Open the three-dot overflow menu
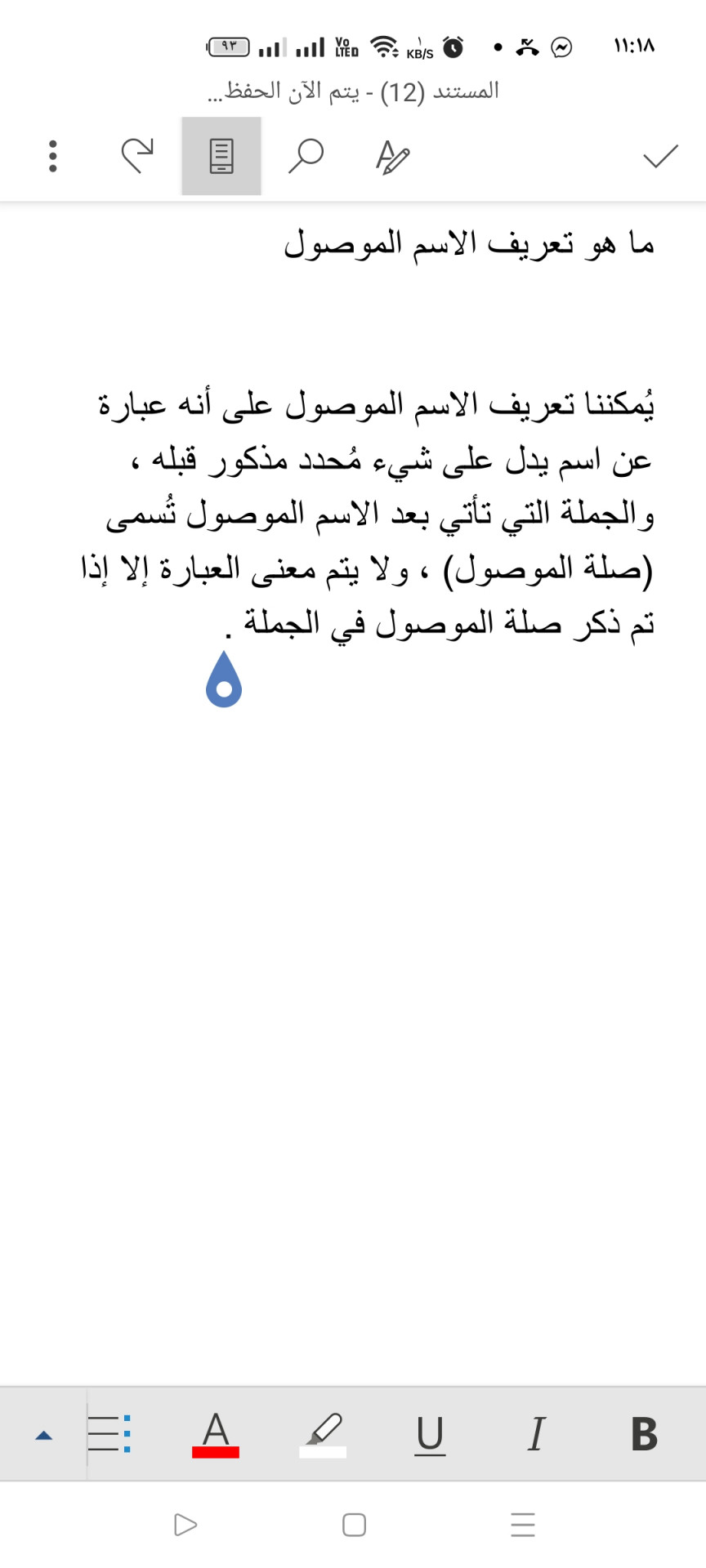Screen dimensions: 706x1568 tap(53, 156)
